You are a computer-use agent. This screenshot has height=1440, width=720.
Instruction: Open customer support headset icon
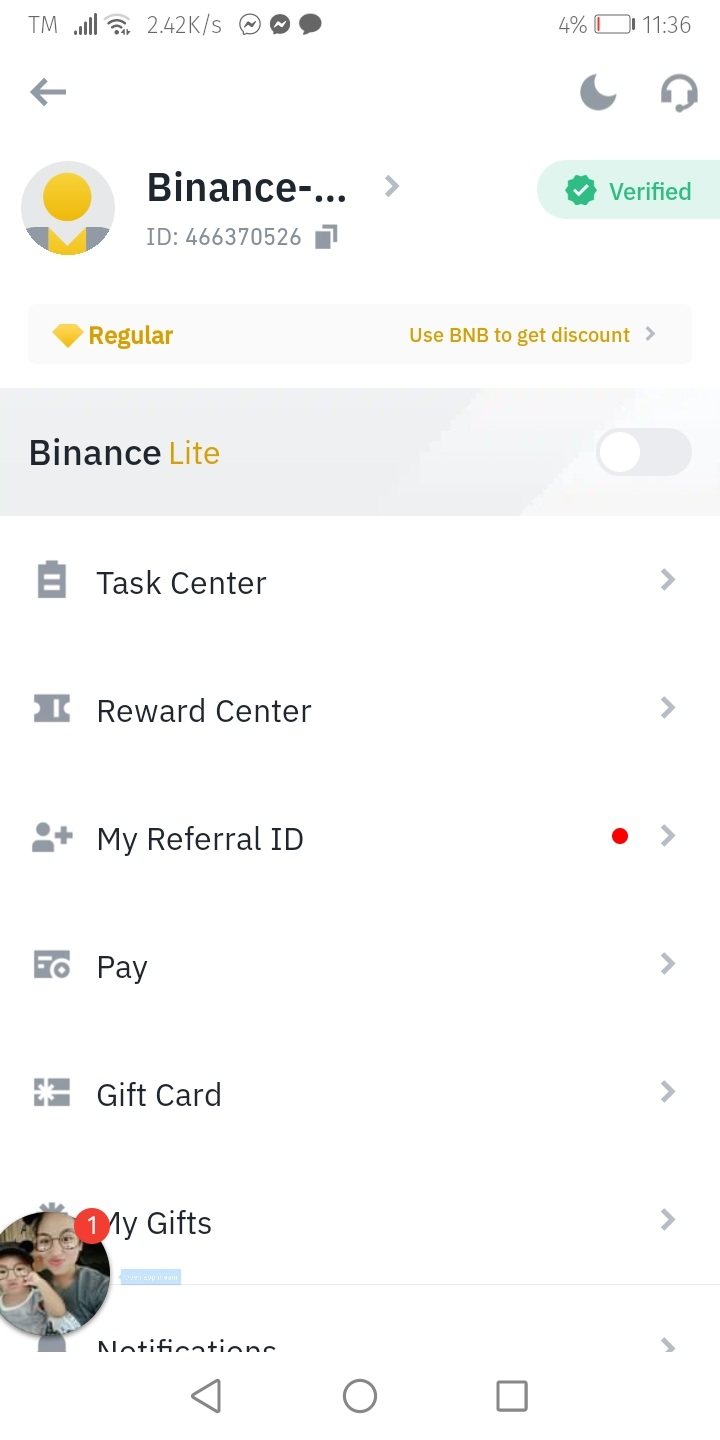coord(679,93)
